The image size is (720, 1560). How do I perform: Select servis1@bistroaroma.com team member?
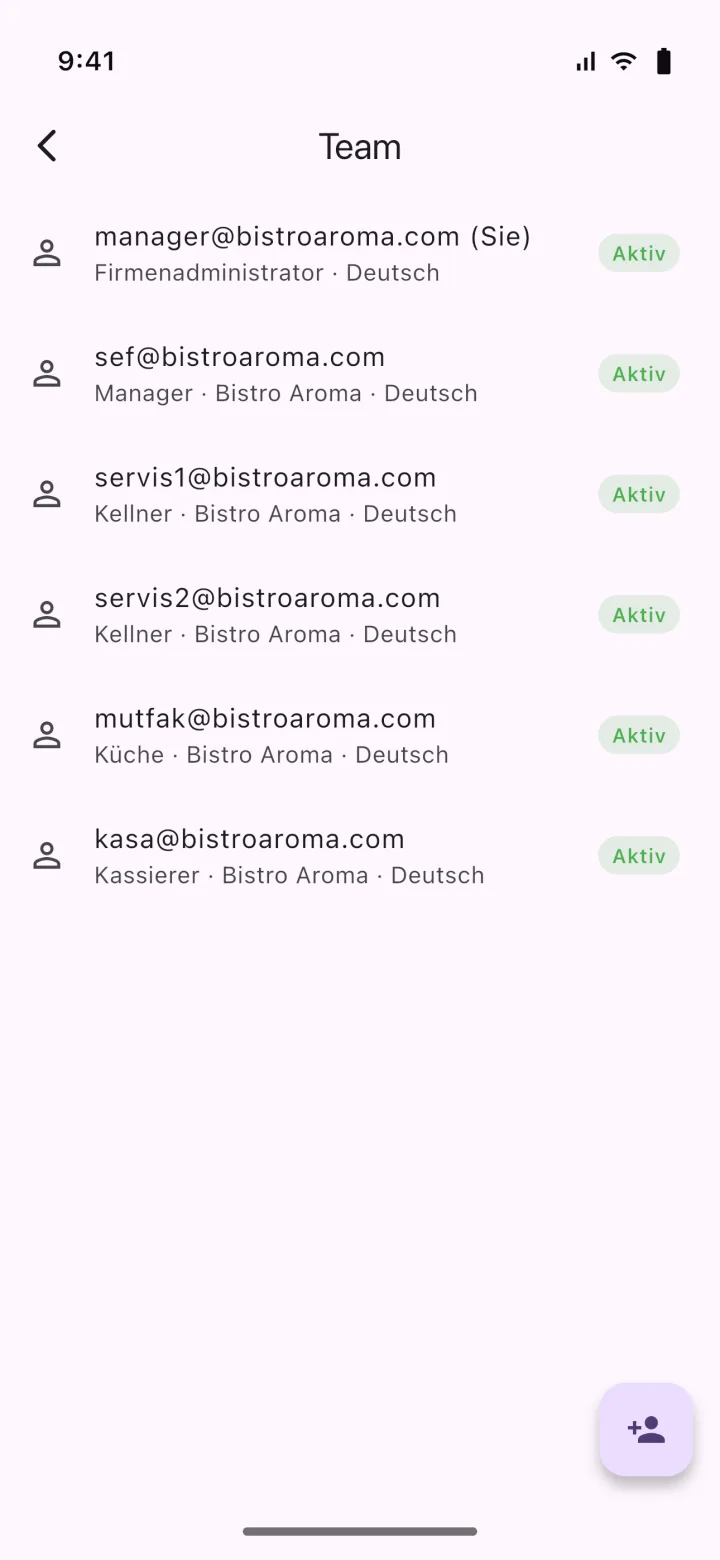coord(360,494)
